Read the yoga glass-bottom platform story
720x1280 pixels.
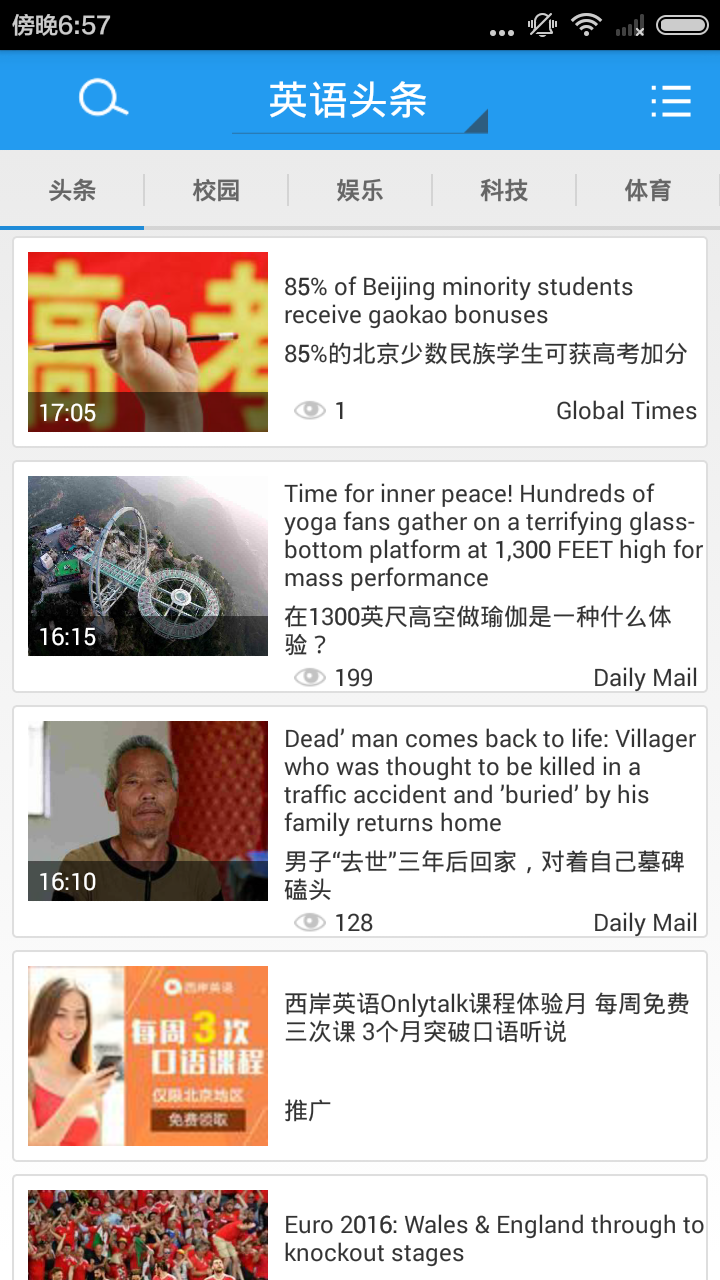[360, 576]
